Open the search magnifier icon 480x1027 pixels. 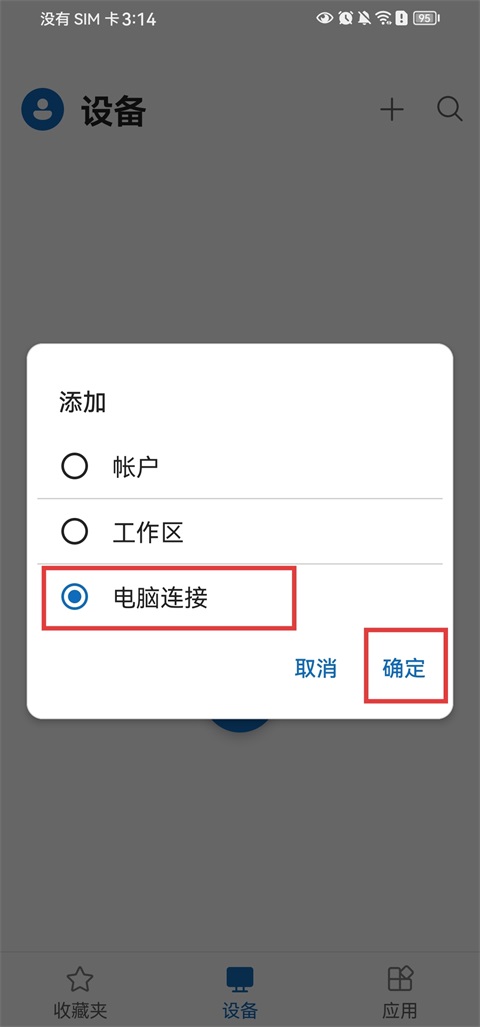coord(450,109)
